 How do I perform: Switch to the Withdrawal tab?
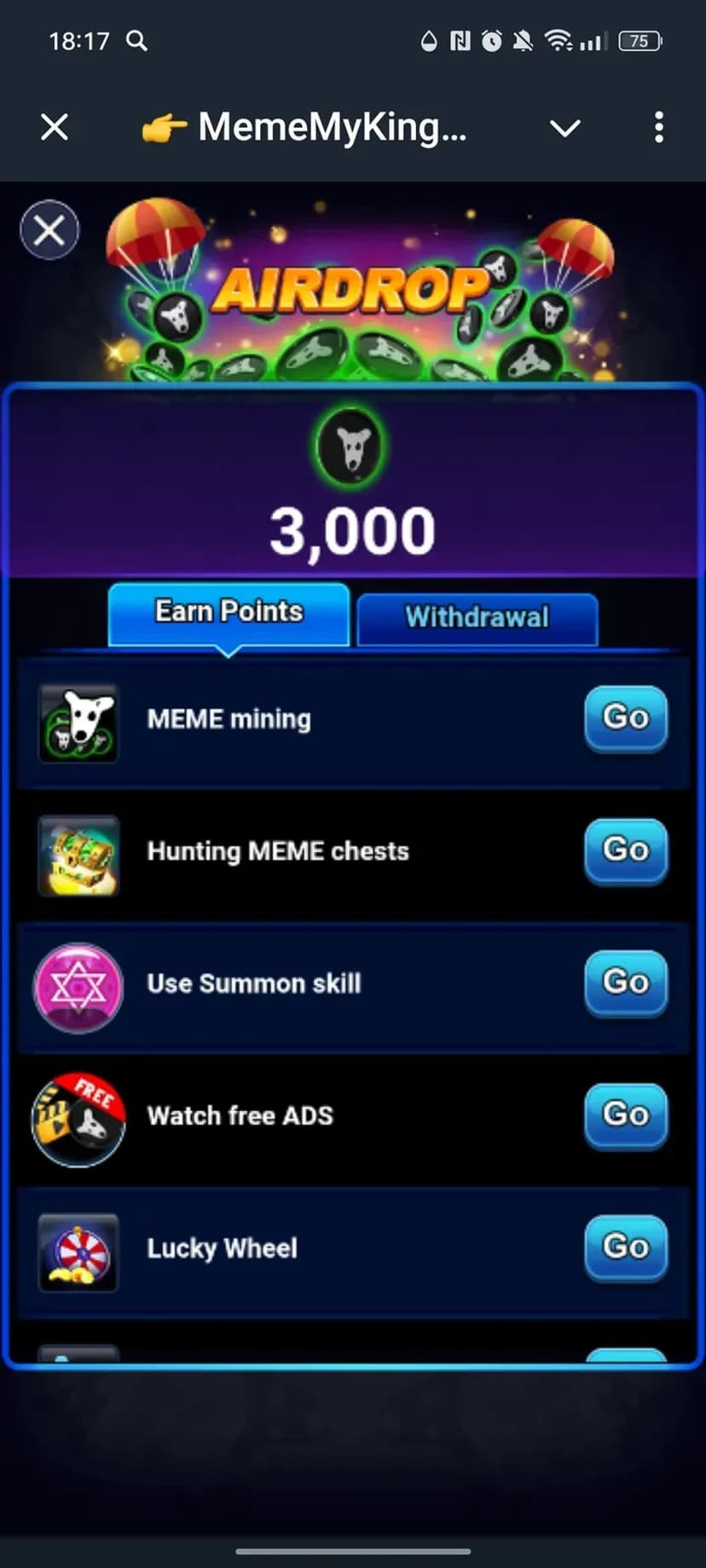coord(477,617)
